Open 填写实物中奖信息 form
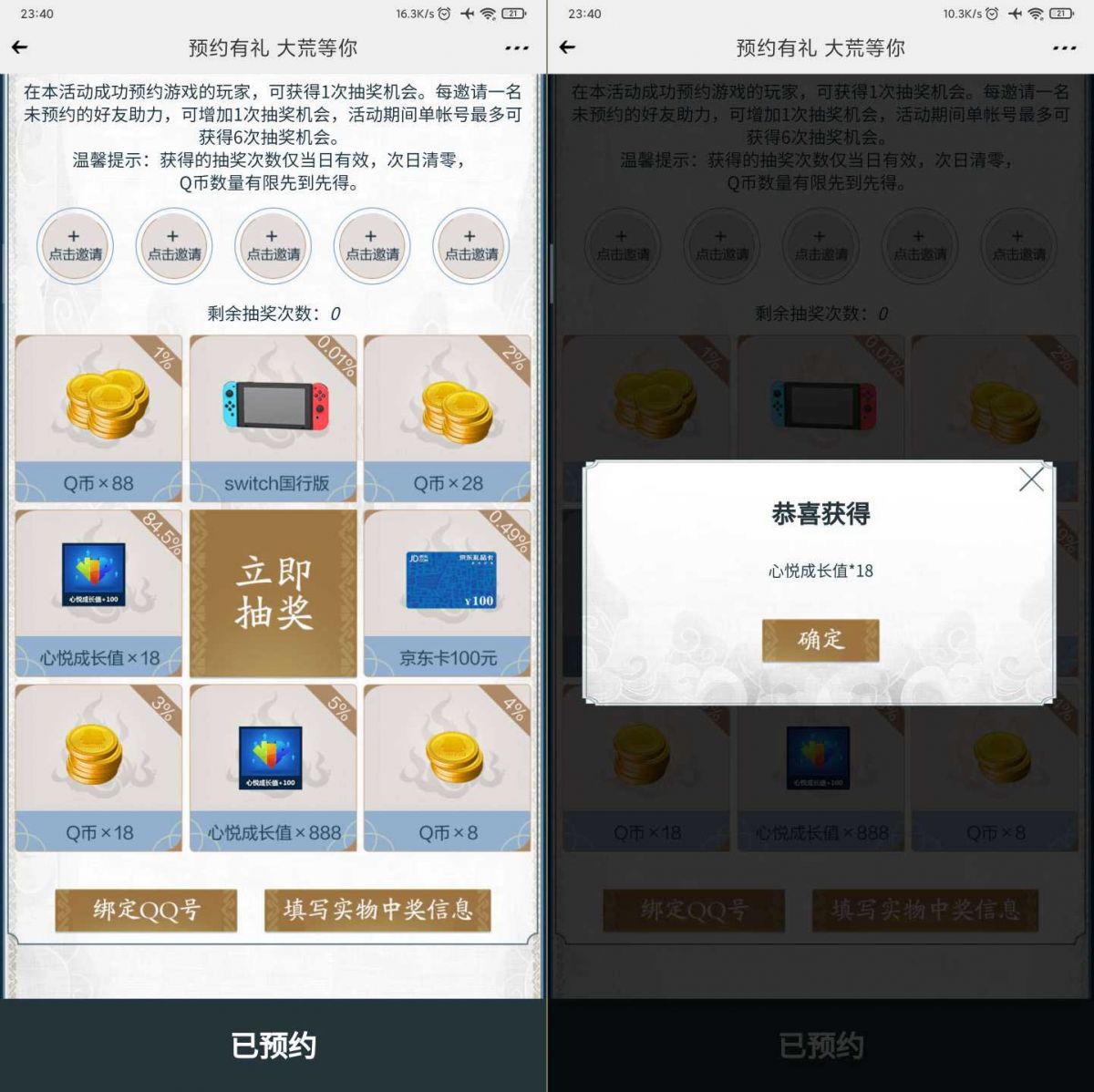 click(377, 910)
